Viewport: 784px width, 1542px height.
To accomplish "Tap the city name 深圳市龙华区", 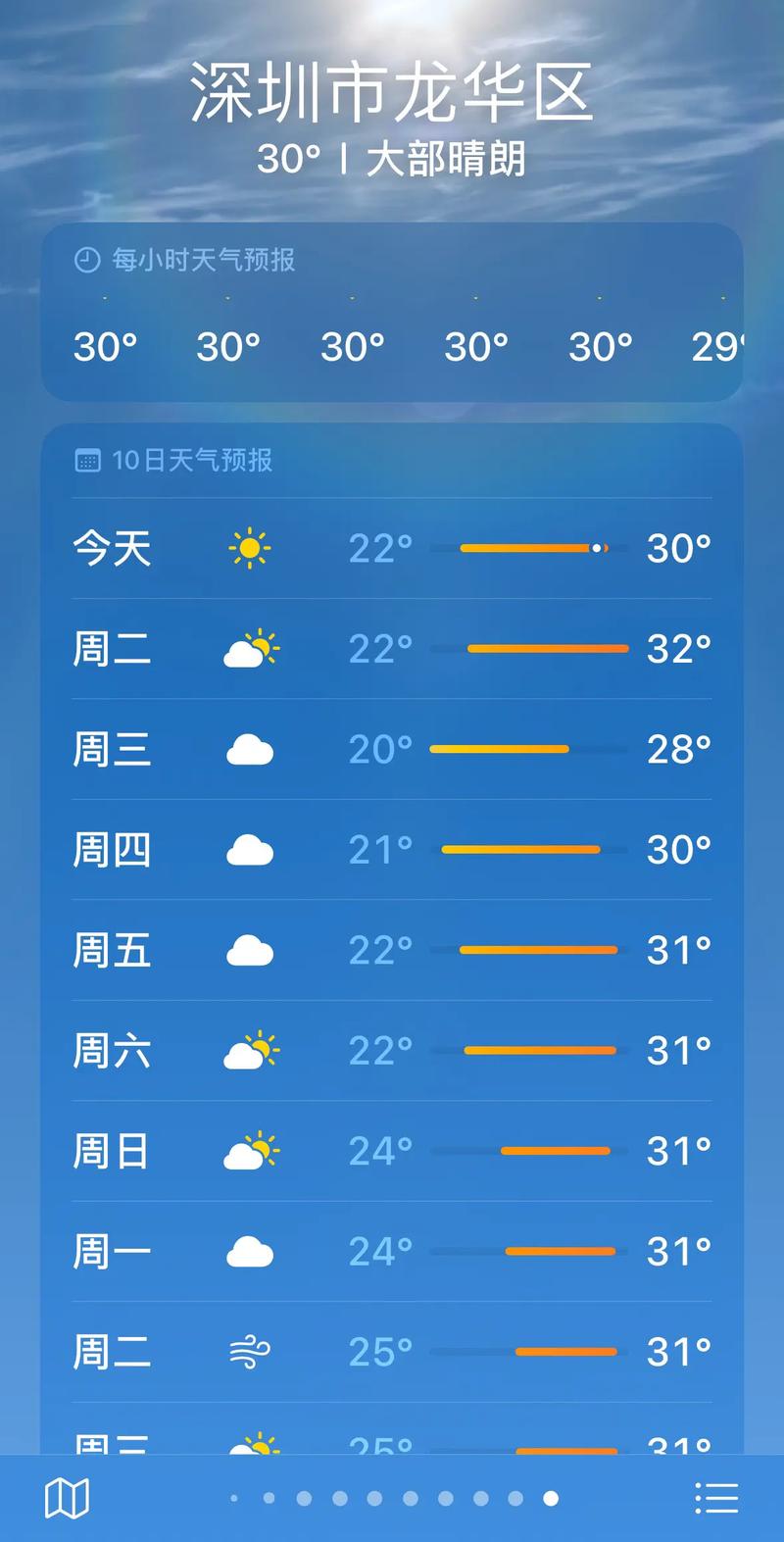I will [x=392, y=91].
